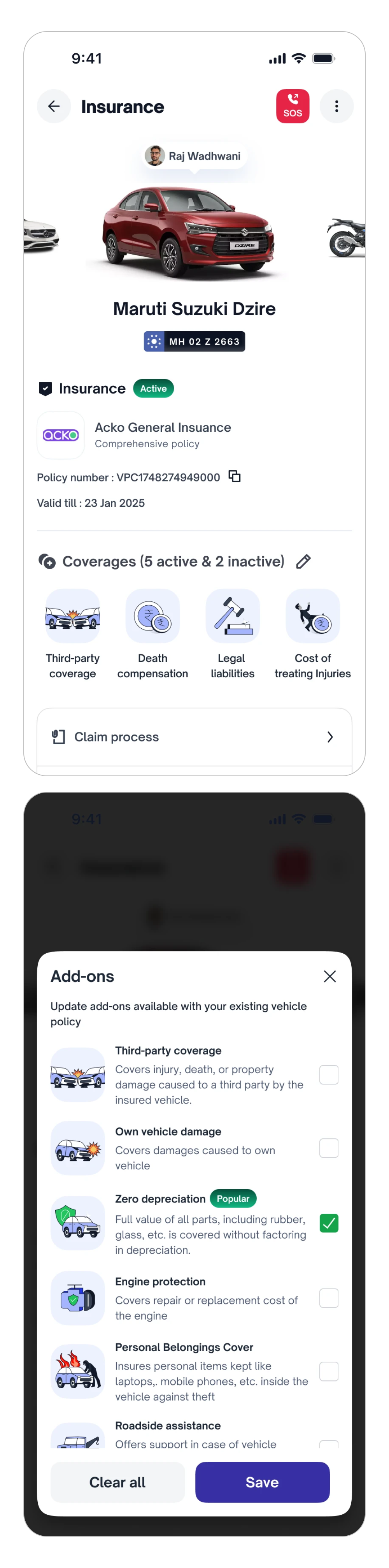Close the Add-ons dialog
The image size is (389, 1568).
point(329,976)
